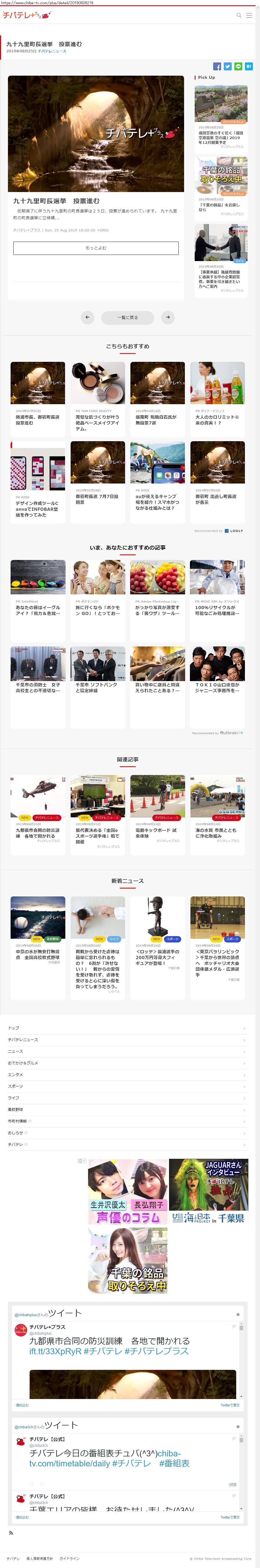
Task: Share article on Twitter
Action: (x=228, y=66)
